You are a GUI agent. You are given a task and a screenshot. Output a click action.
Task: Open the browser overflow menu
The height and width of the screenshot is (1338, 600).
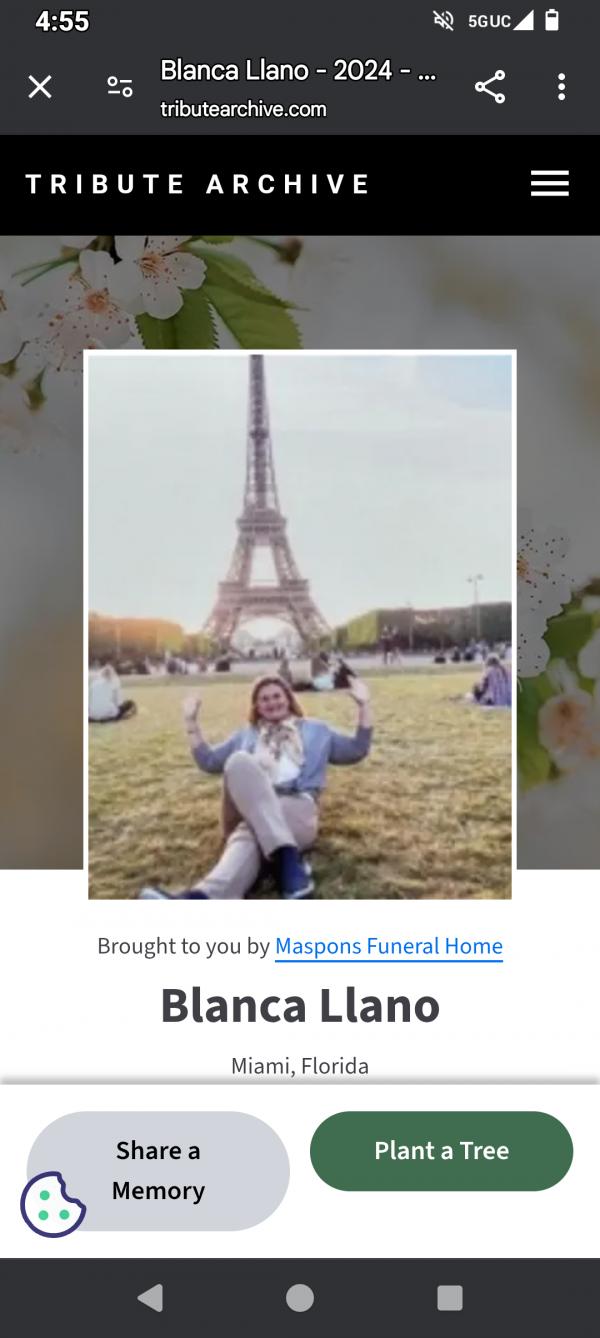(x=561, y=88)
